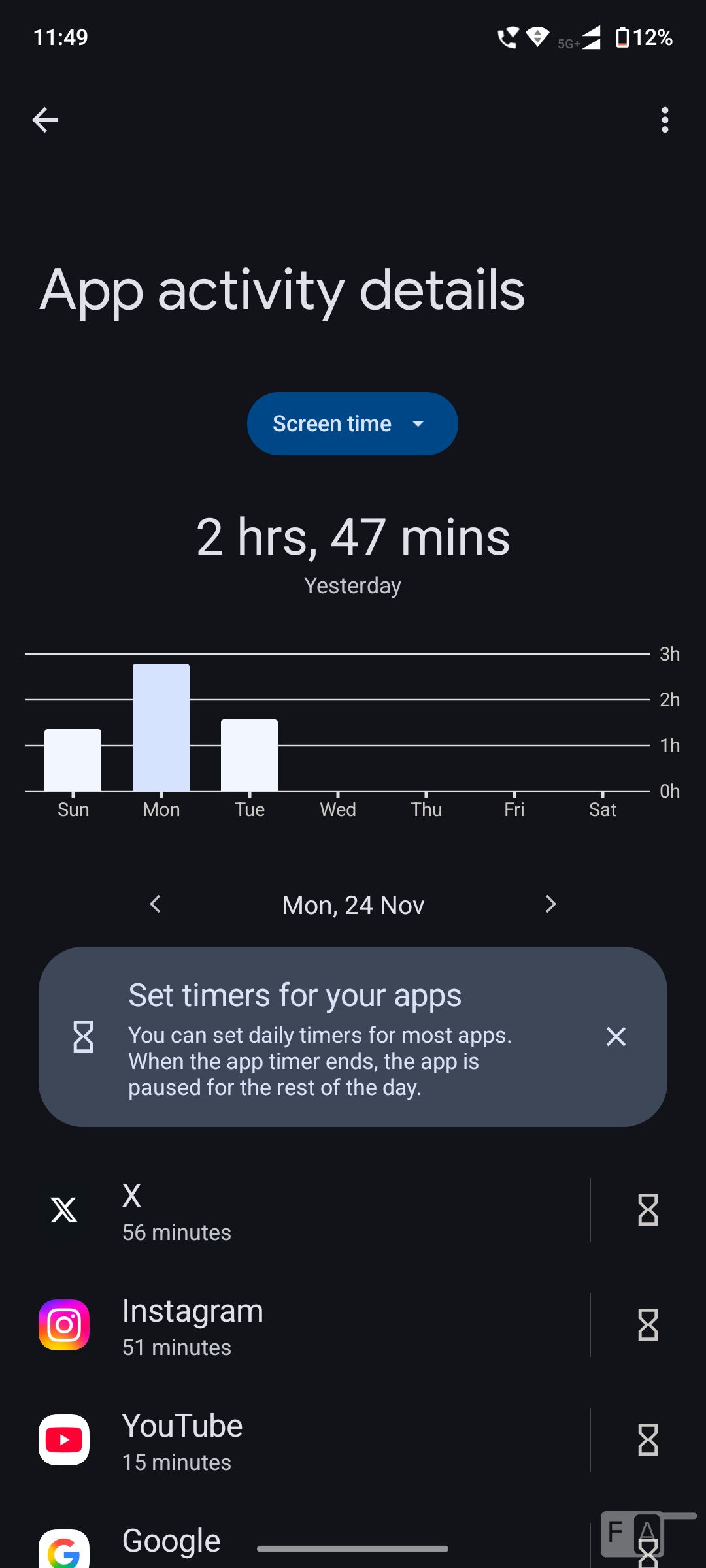706x1568 pixels.
Task: Open Instagram app activity details
Action: (x=294, y=1326)
